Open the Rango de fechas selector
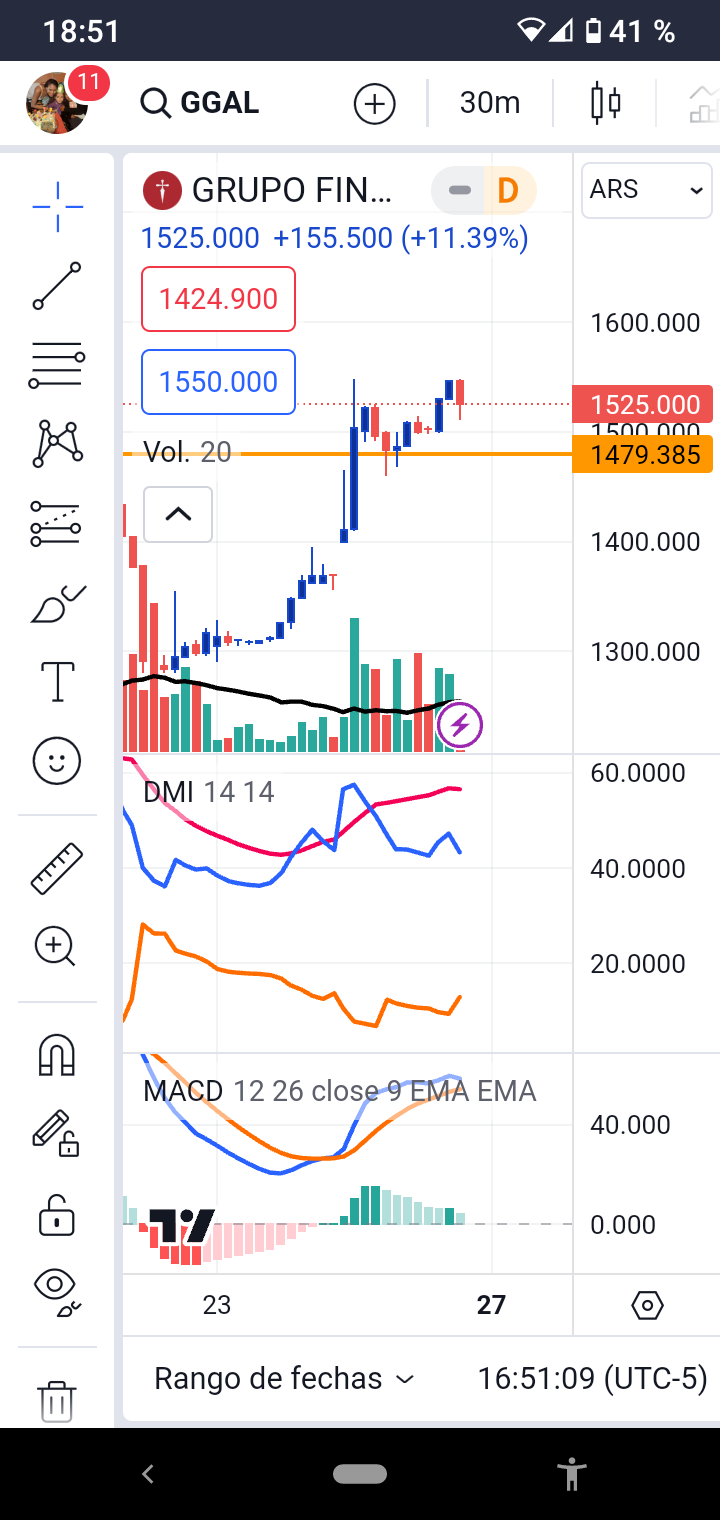720x1520 pixels. 284,1379
